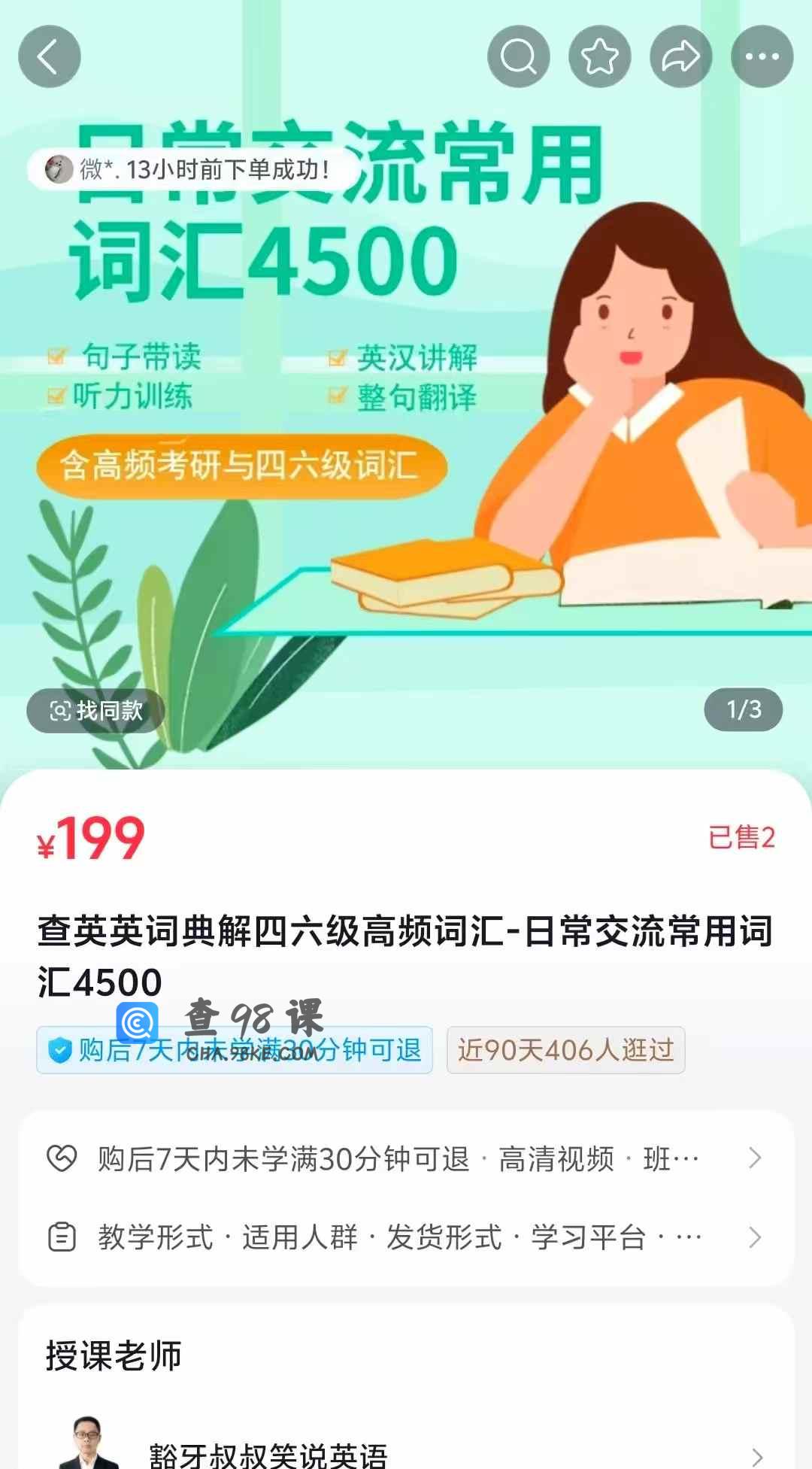Favorite this course with the star icon

pos(600,56)
